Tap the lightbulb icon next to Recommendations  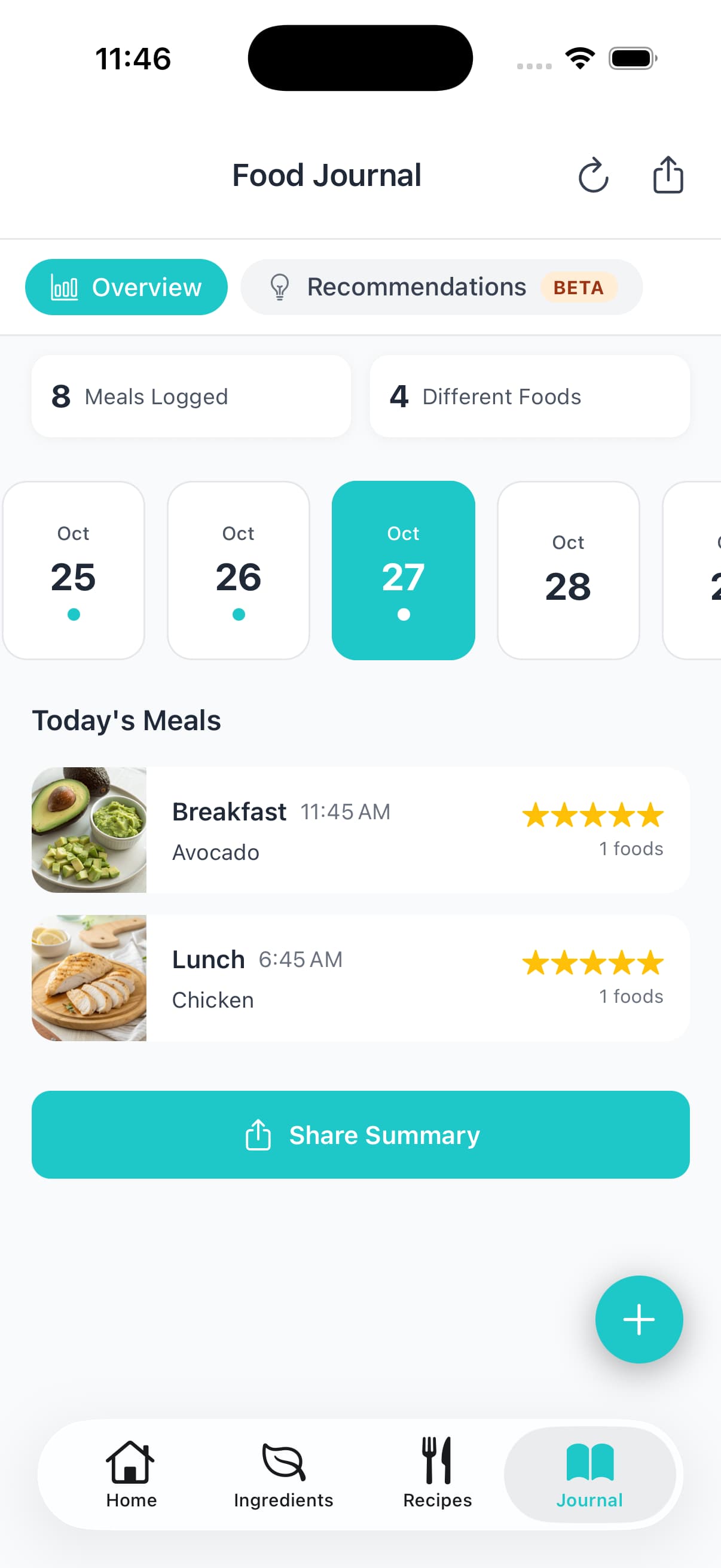280,286
